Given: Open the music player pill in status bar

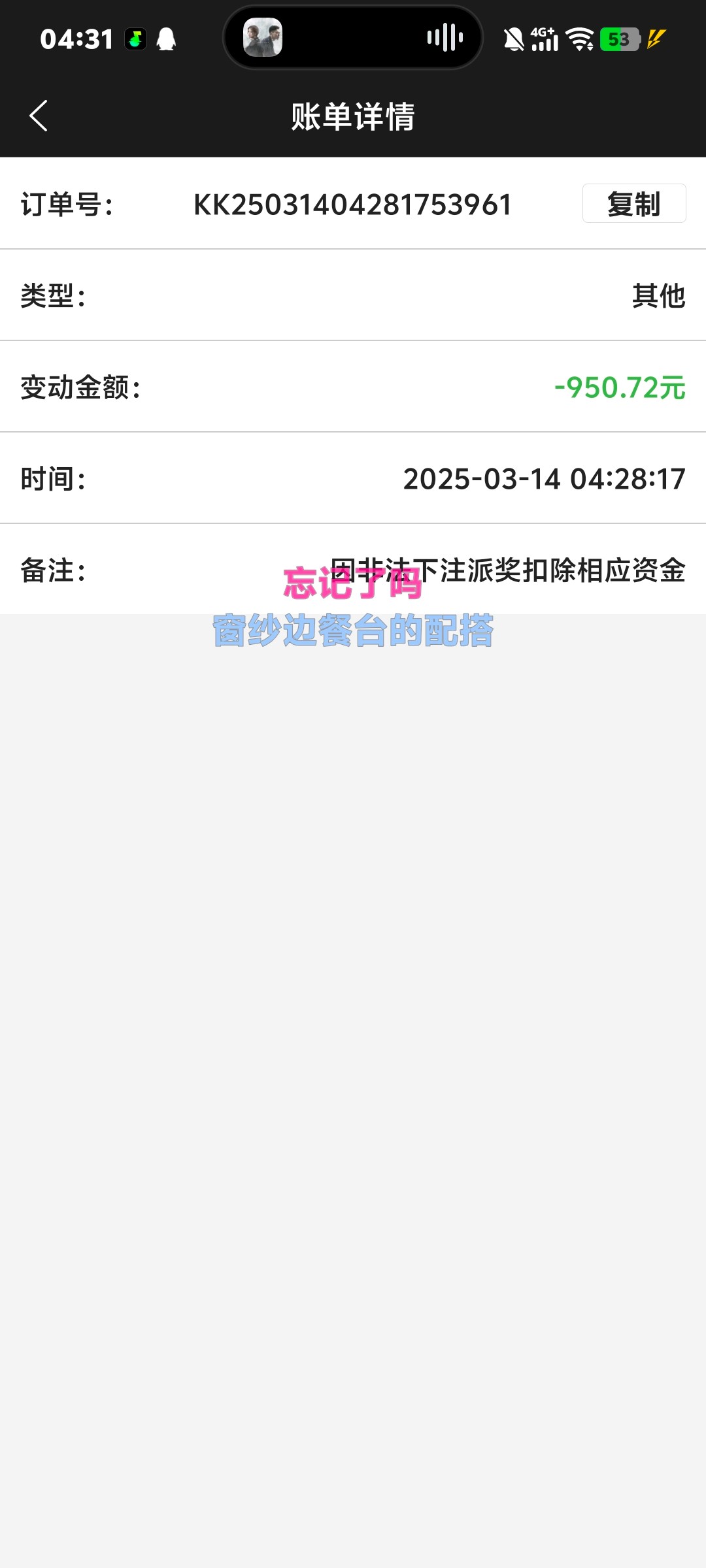Looking at the screenshot, I should (353, 38).
